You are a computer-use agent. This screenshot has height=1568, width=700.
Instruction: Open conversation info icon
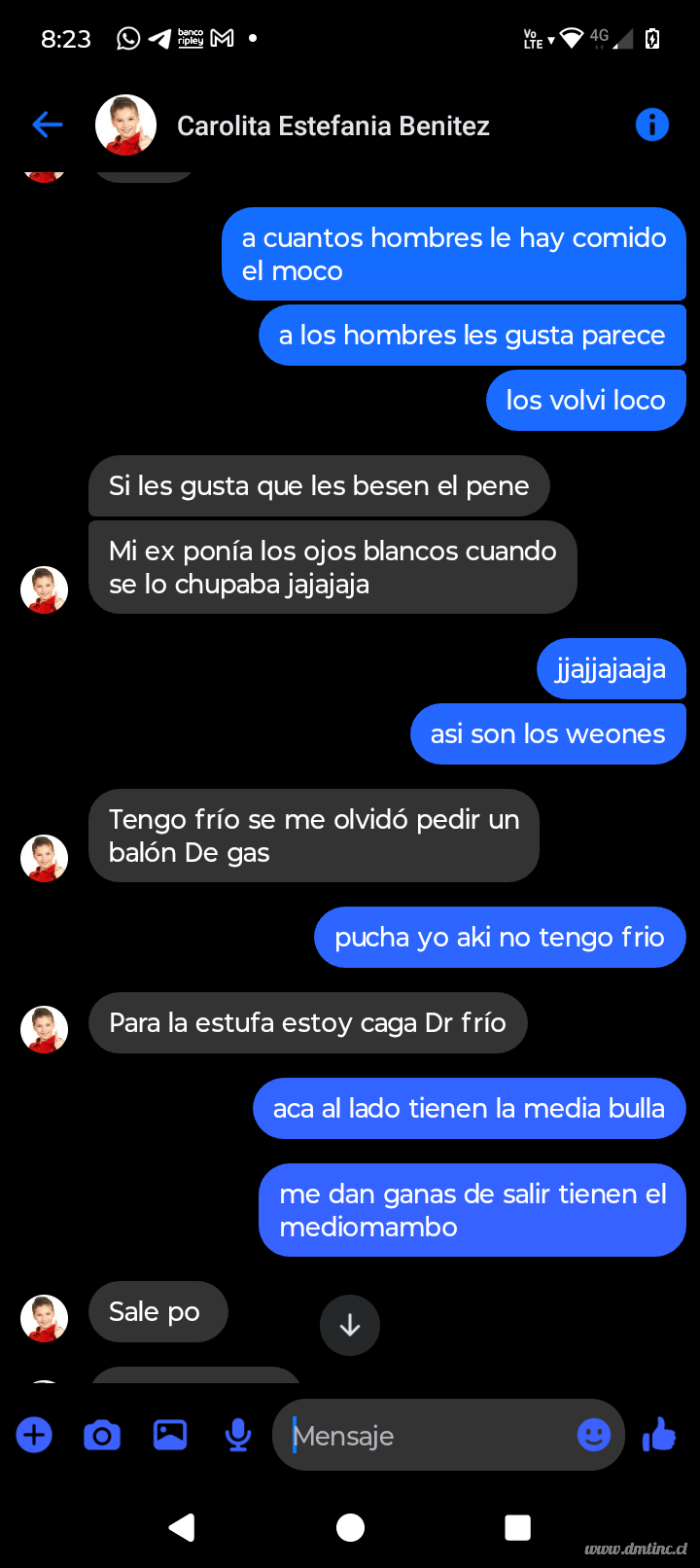point(652,125)
